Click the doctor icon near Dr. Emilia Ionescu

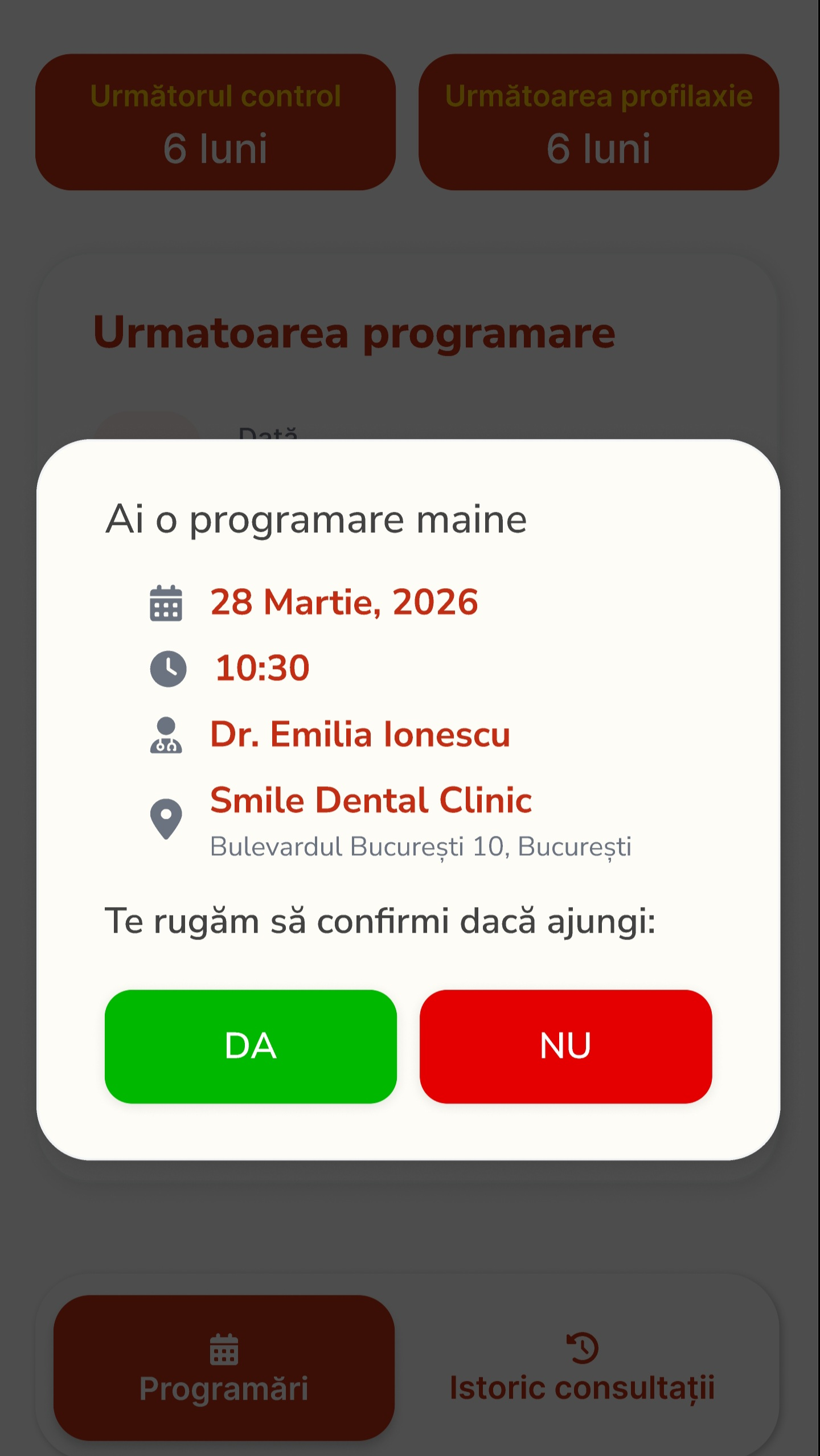click(x=167, y=735)
